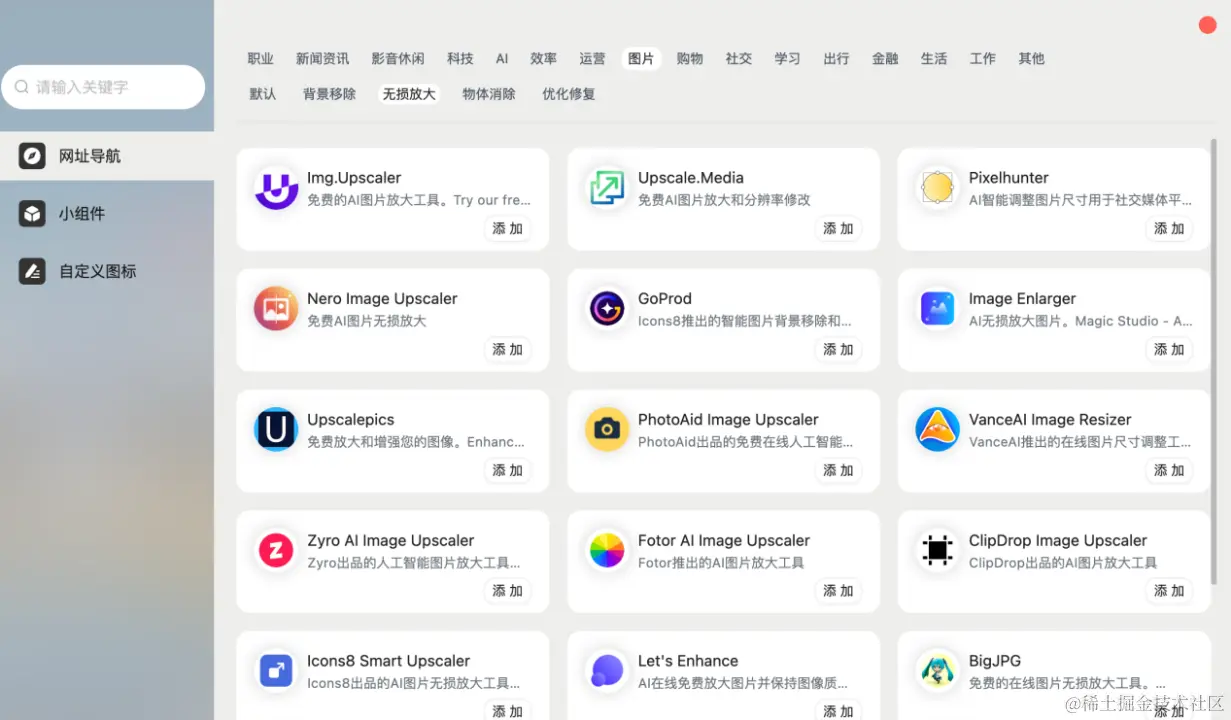1231x720 pixels.
Task: Open the Nero Image Upscaler card
Action: coord(391,308)
